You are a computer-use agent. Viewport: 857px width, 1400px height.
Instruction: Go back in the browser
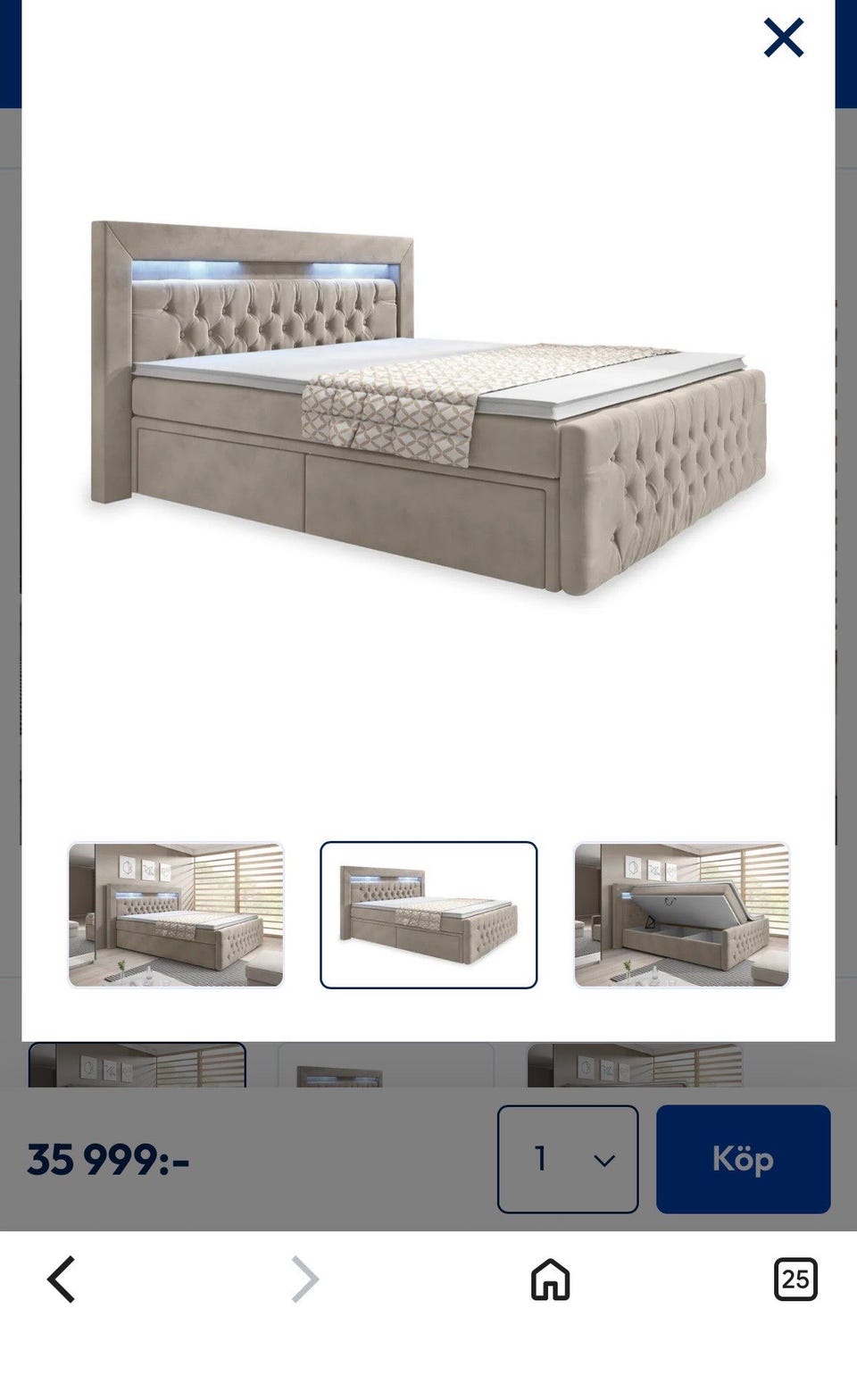tap(61, 1279)
